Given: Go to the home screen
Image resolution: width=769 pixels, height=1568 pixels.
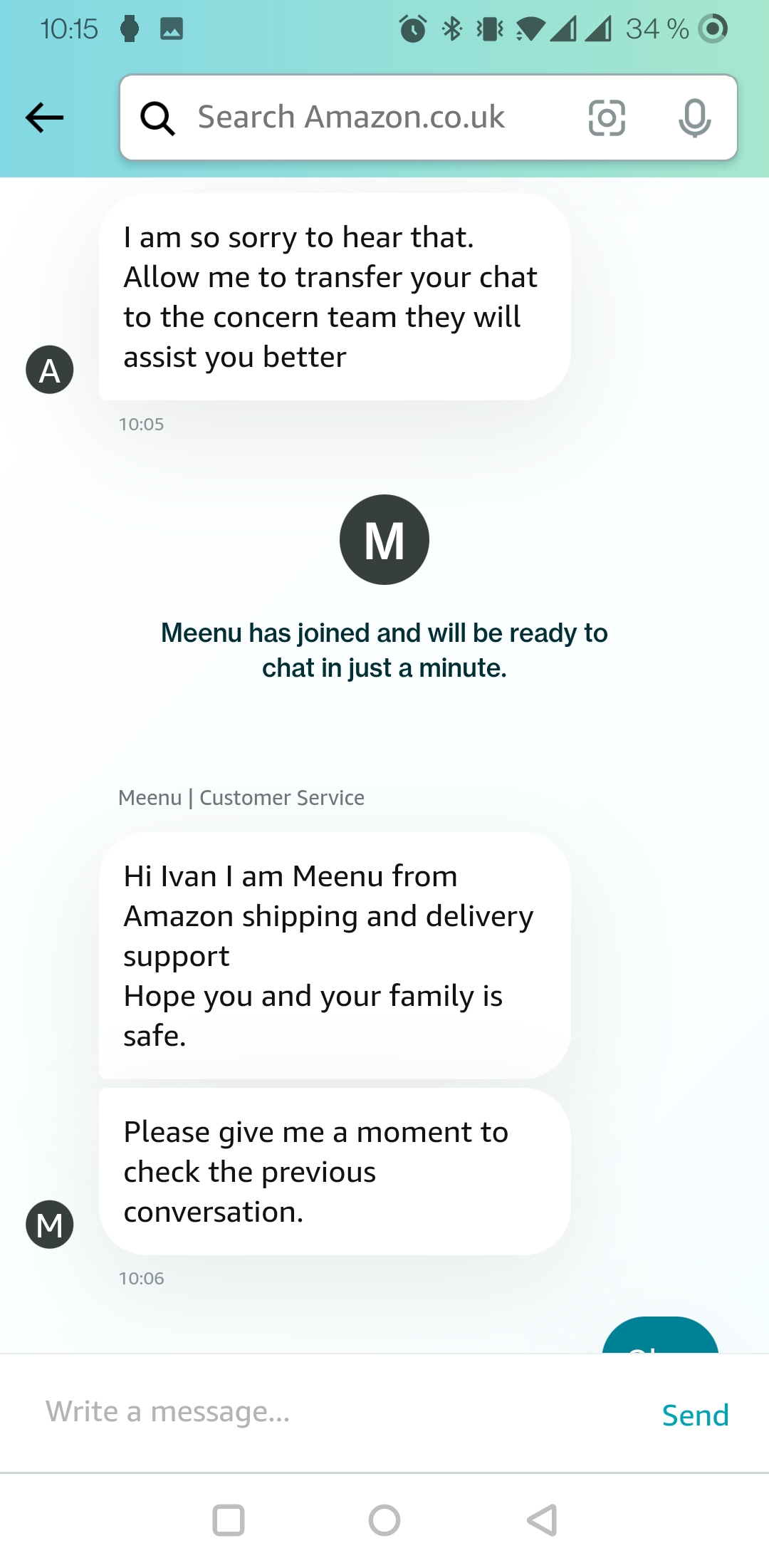Looking at the screenshot, I should point(384,1520).
